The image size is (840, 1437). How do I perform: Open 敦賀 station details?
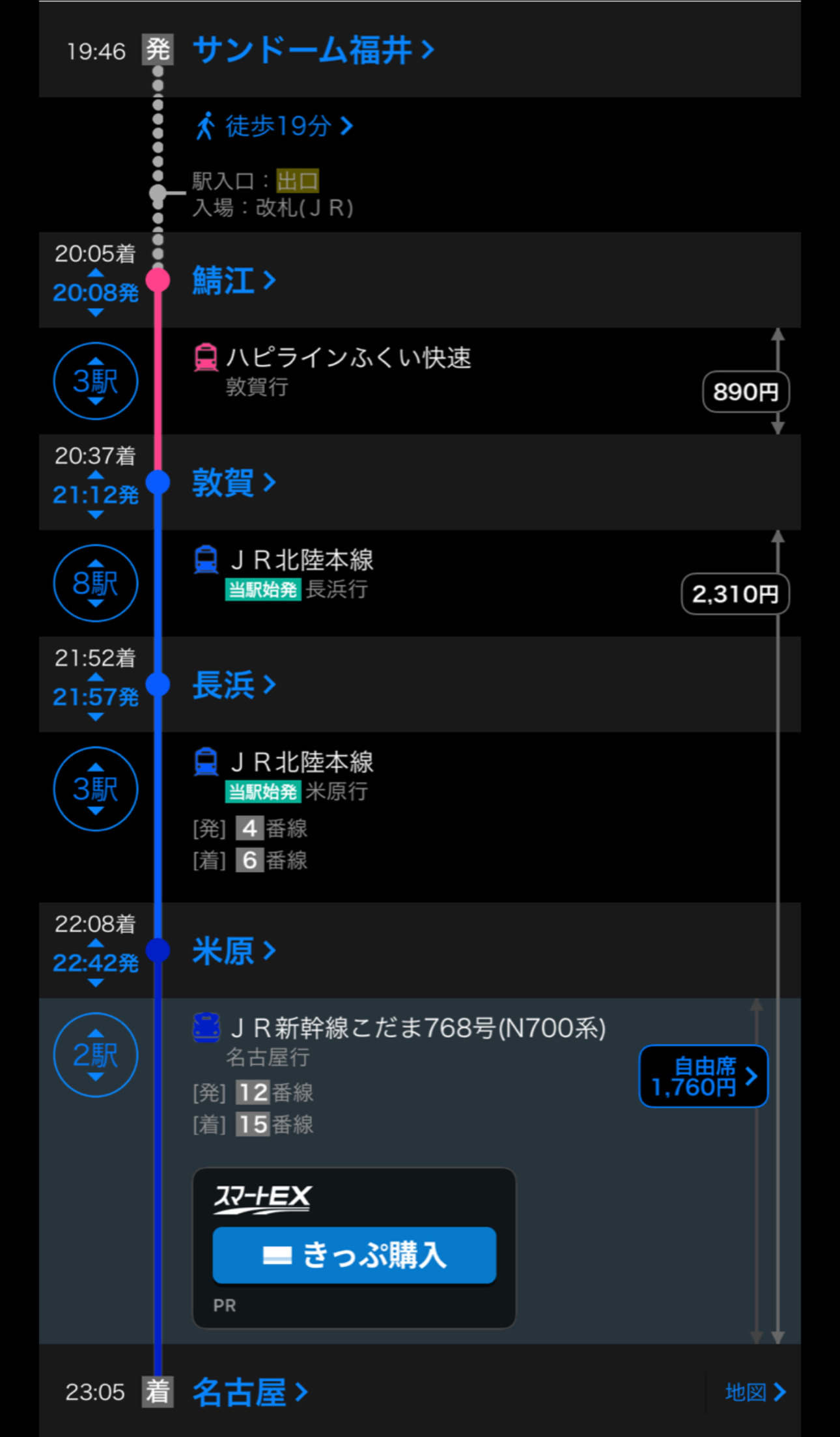(x=234, y=483)
